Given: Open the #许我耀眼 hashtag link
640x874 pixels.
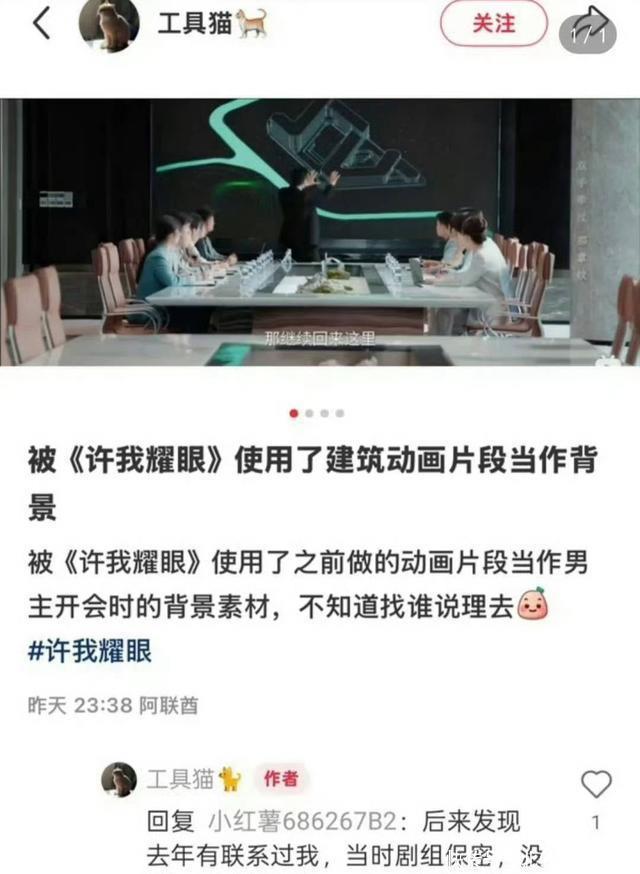Looking at the screenshot, I should (x=90, y=652).
